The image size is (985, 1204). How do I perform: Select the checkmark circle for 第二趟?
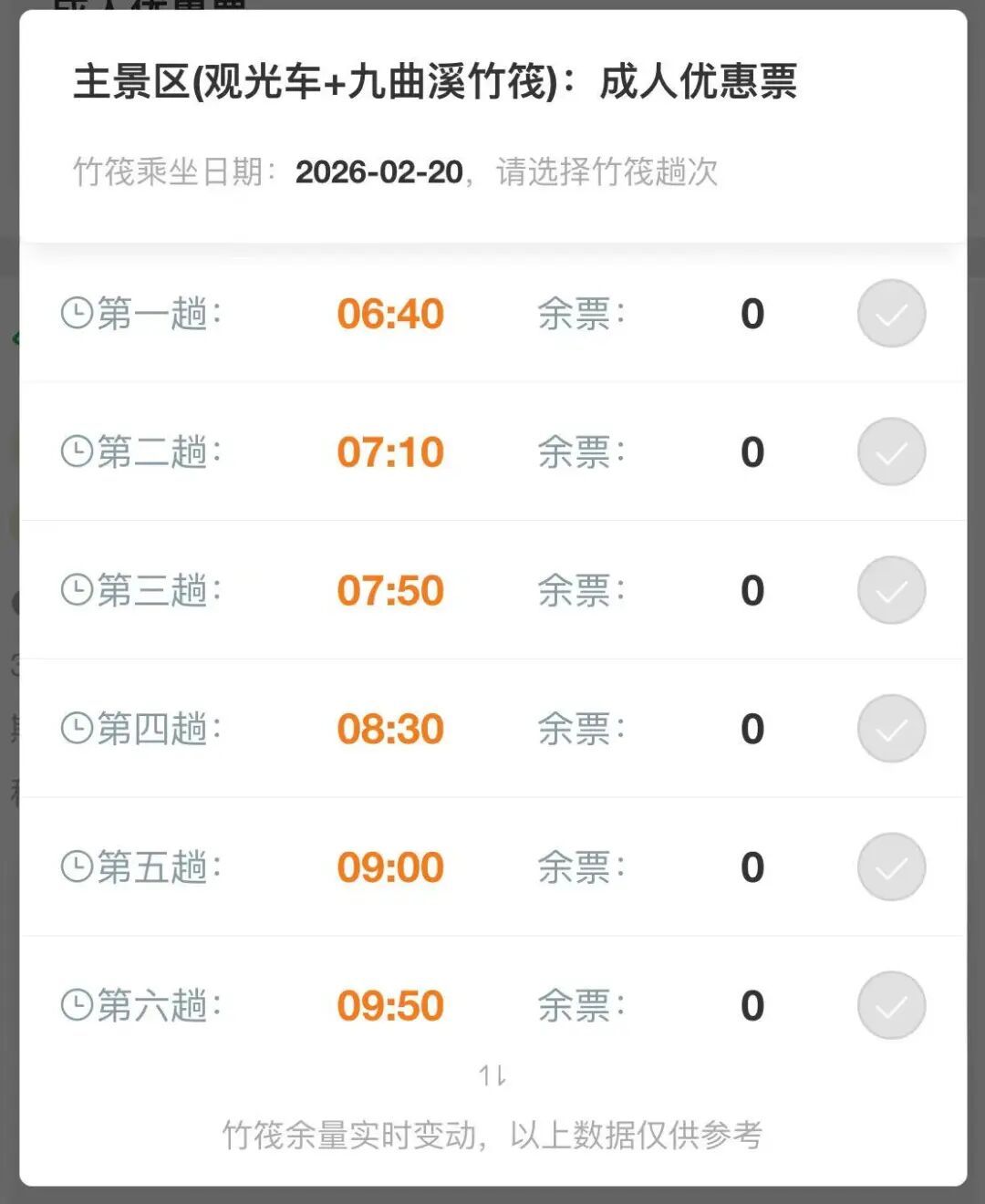[x=891, y=451]
